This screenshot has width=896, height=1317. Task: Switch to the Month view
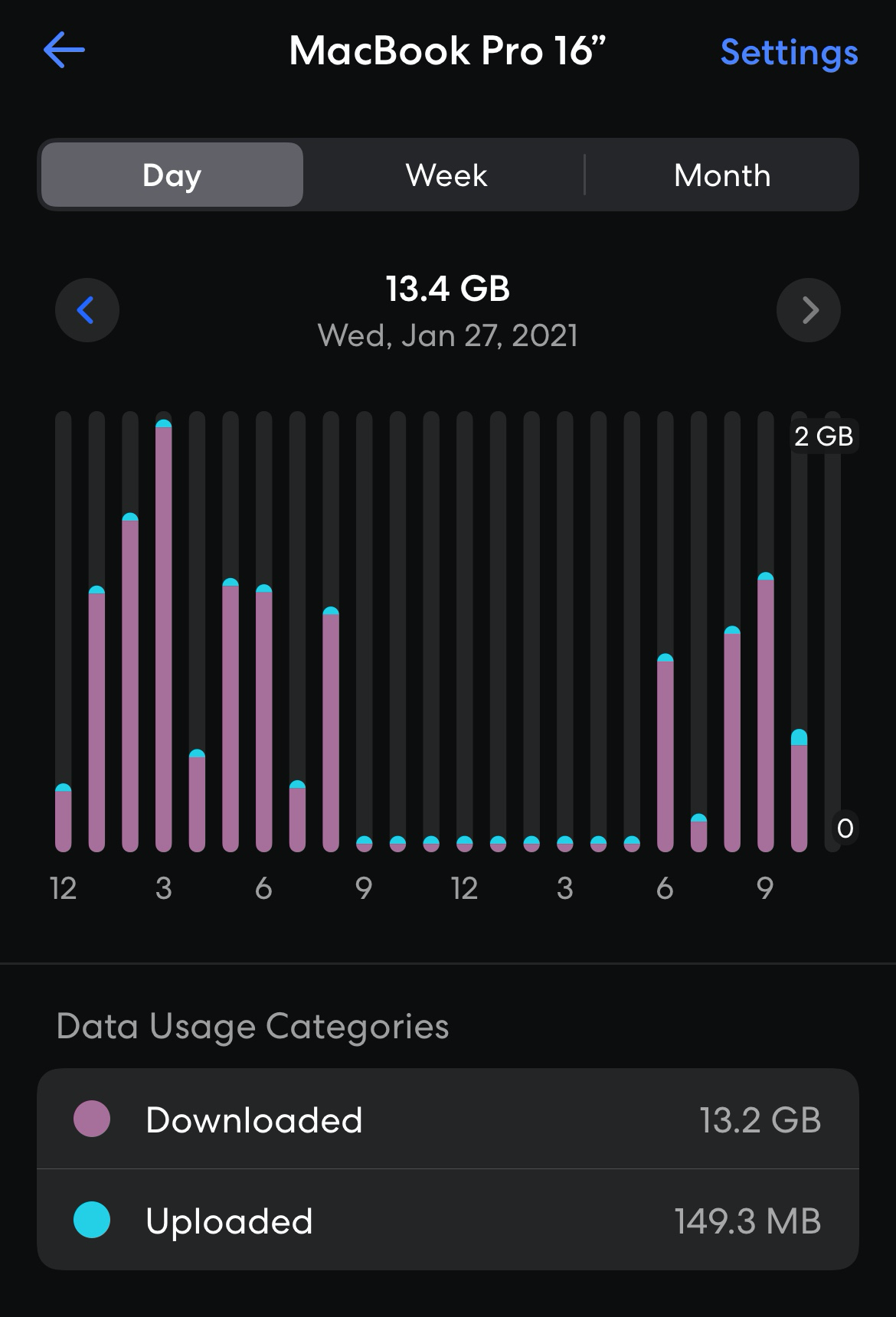point(721,175)
